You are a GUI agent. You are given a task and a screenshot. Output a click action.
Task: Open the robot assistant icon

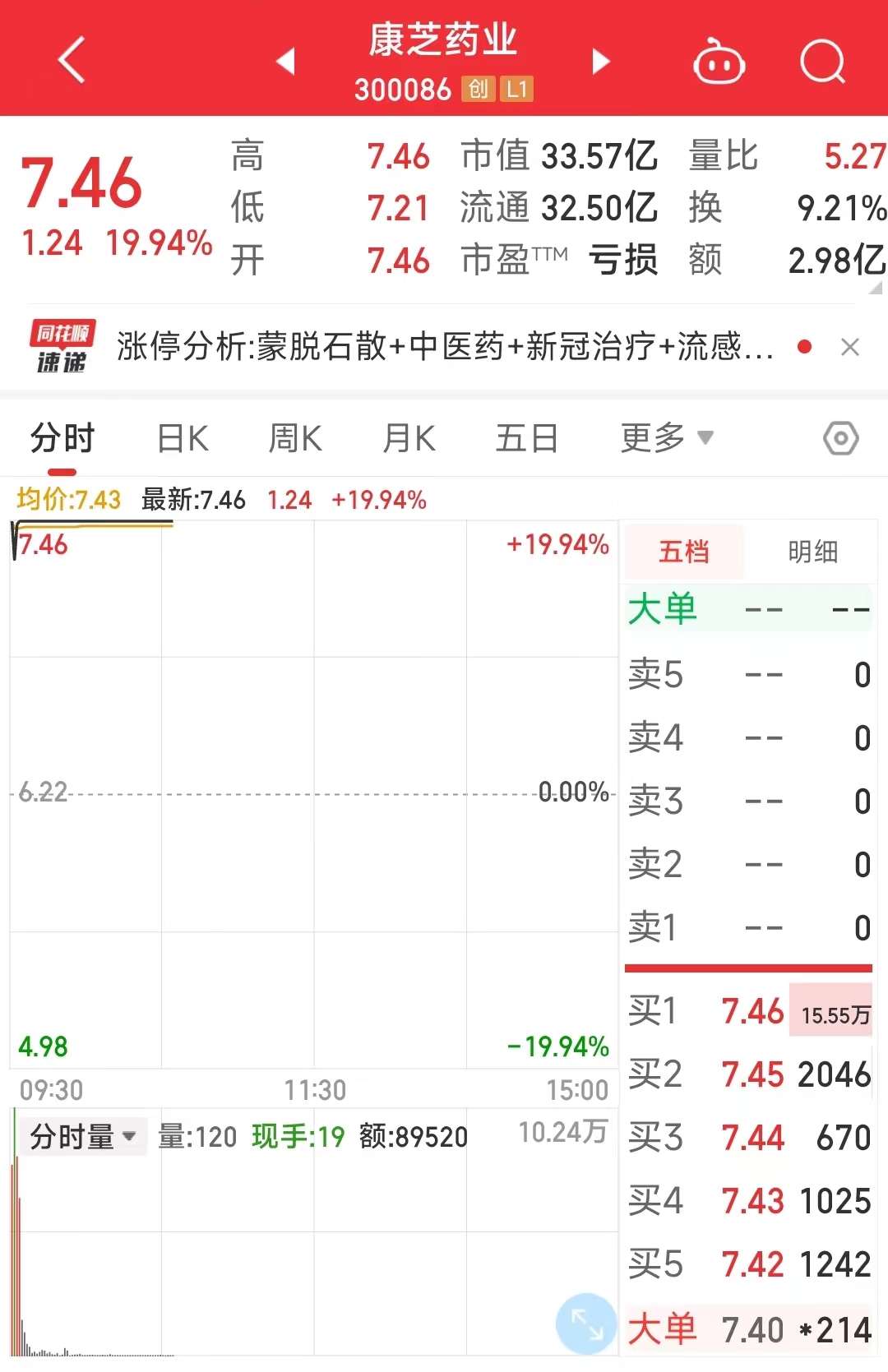pos(719,62)
